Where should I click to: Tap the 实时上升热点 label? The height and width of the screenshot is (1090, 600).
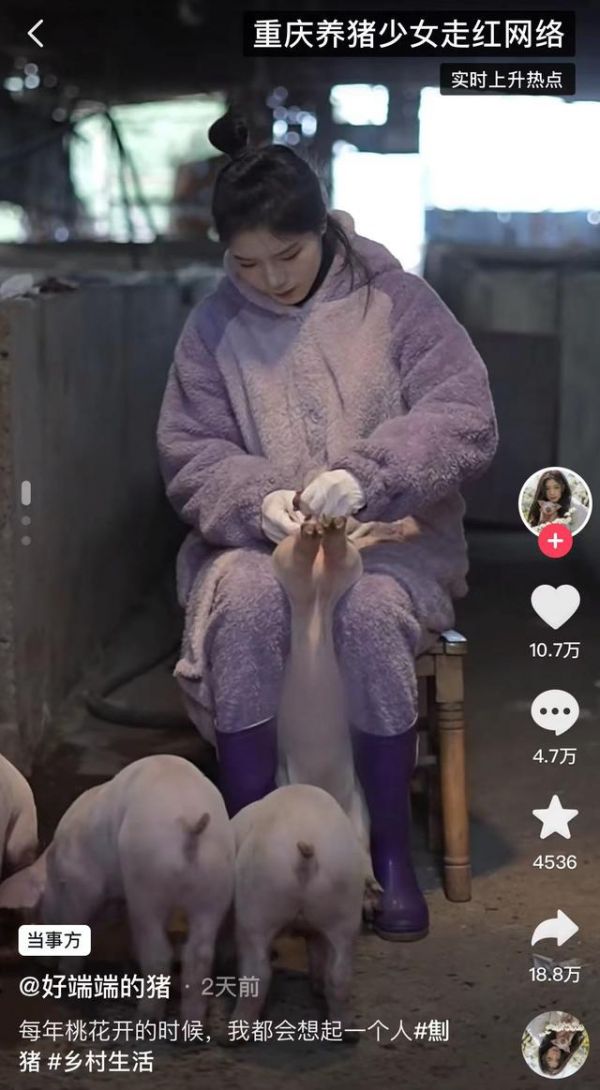507,79
